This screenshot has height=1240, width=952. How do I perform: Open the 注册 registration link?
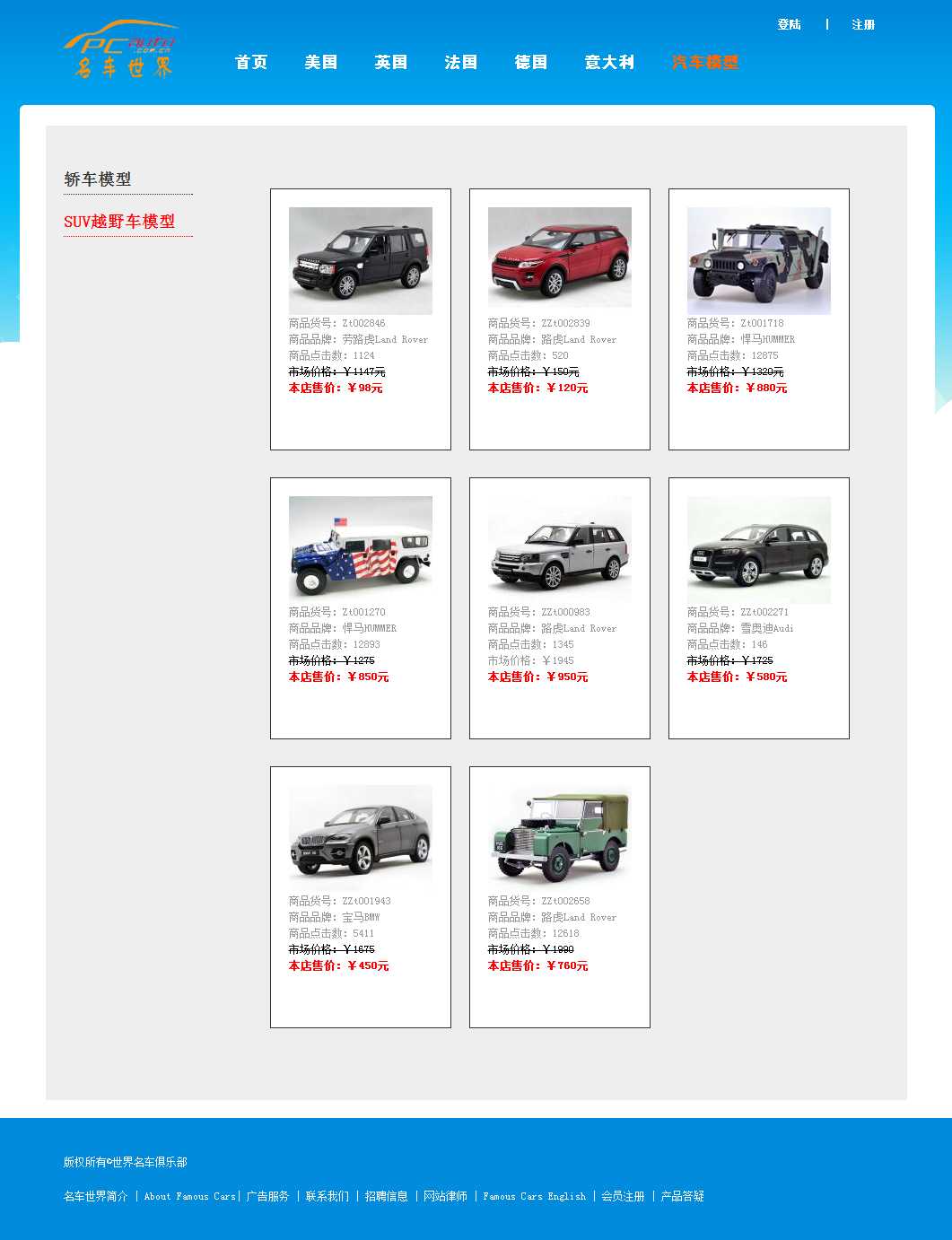click(x=863, y=25)
